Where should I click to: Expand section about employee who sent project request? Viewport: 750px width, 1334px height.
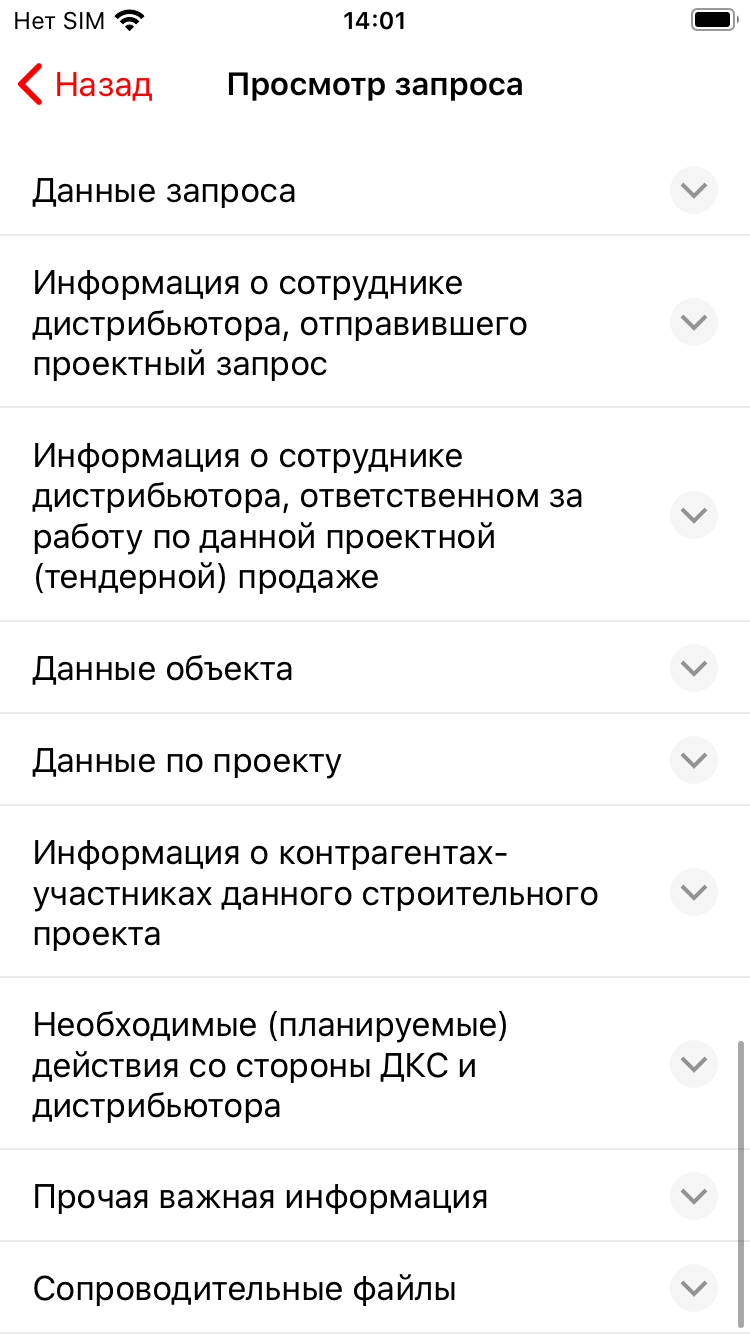[375, 322]
